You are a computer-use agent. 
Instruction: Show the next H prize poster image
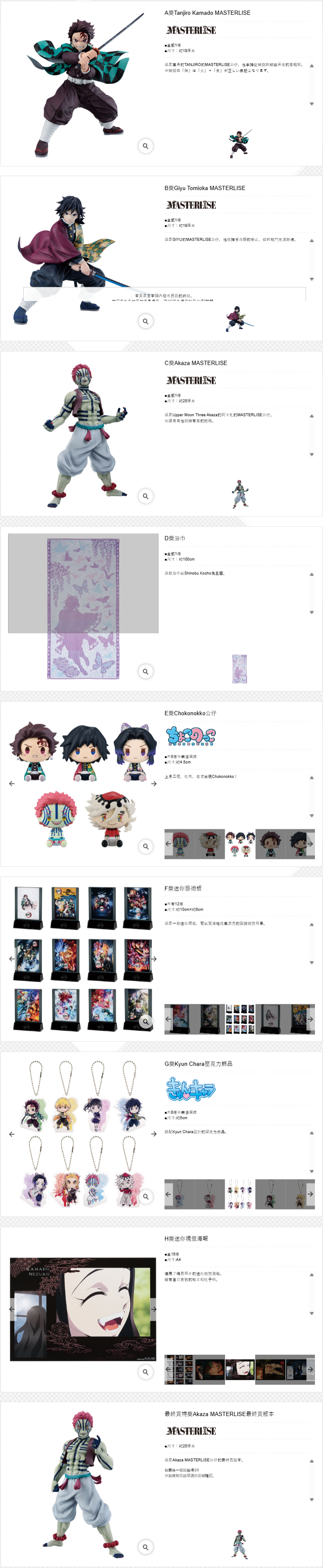(x=153, y=1309)
